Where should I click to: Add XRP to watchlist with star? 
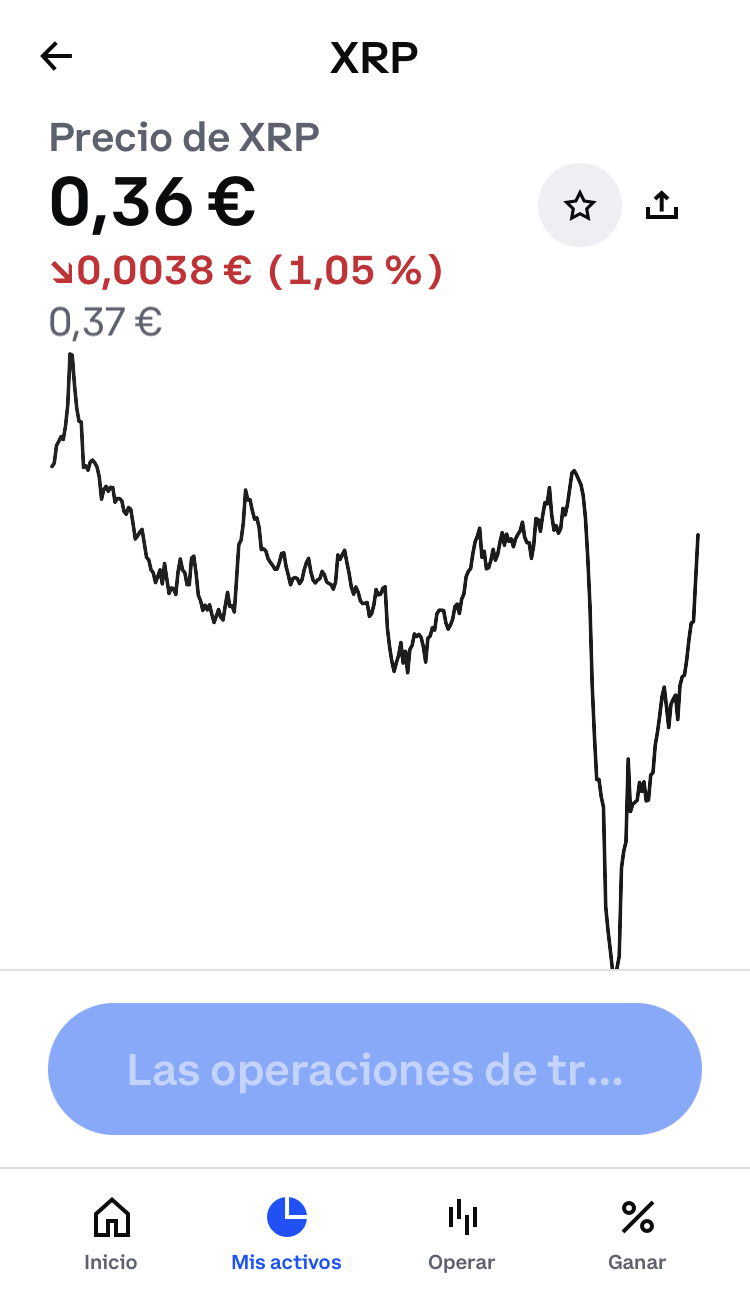tap(580, 206)
